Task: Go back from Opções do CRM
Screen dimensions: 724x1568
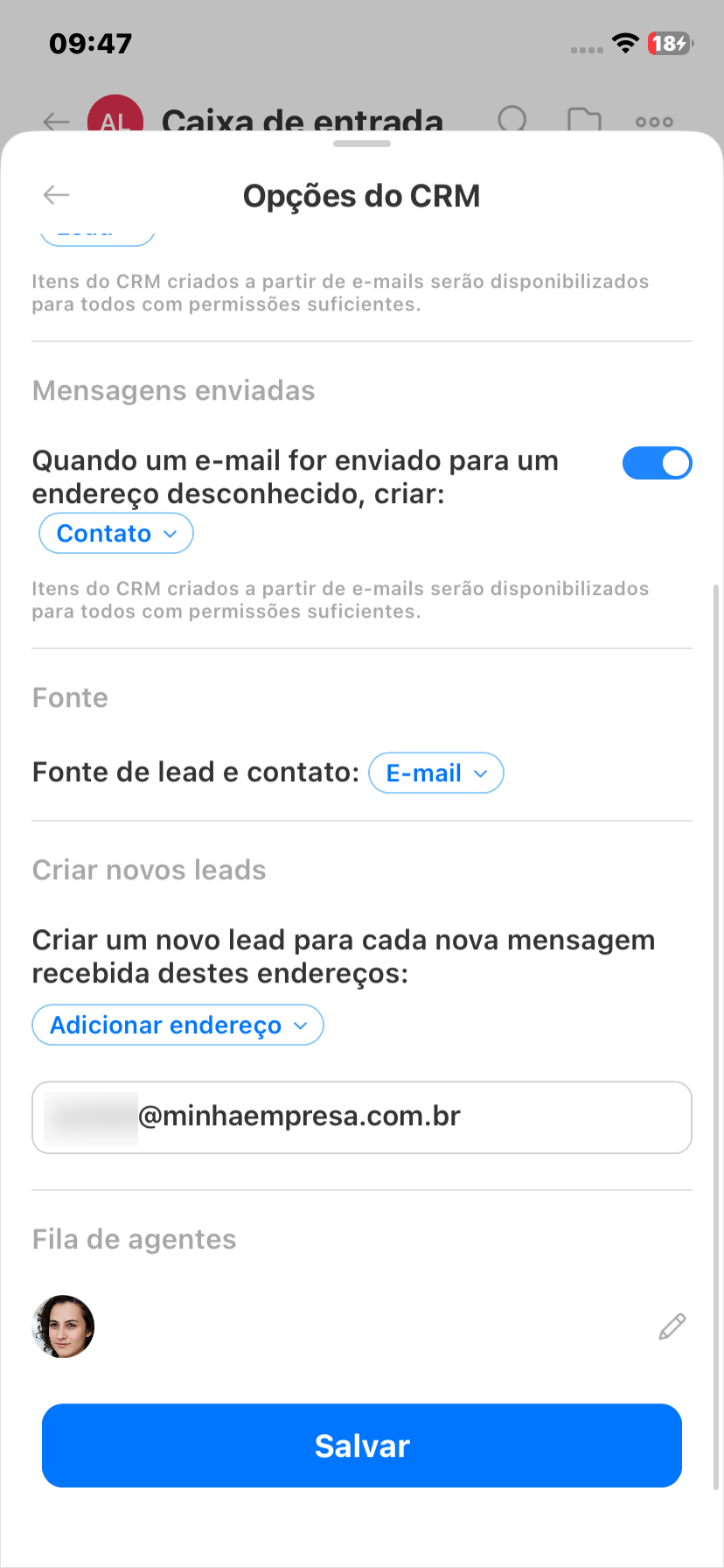Action: (x=56, y=194)
